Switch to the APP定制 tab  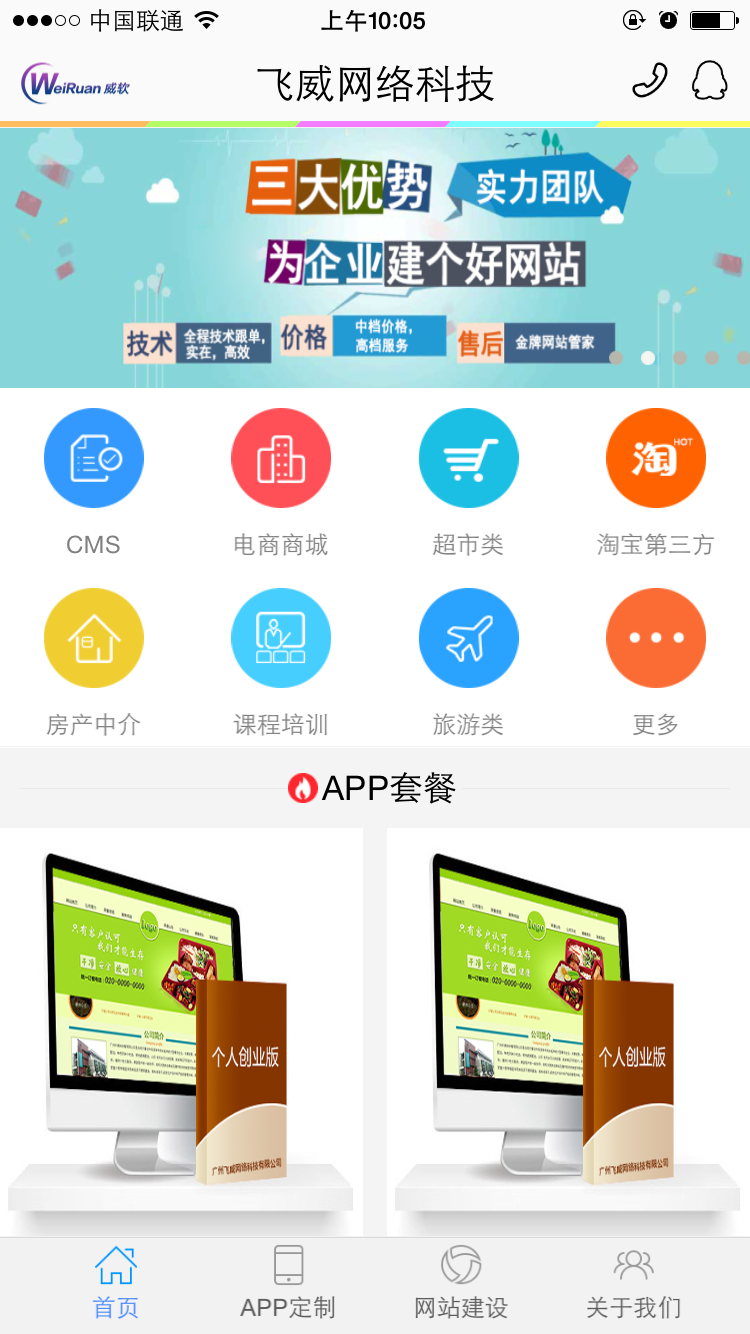point(288,1283)
